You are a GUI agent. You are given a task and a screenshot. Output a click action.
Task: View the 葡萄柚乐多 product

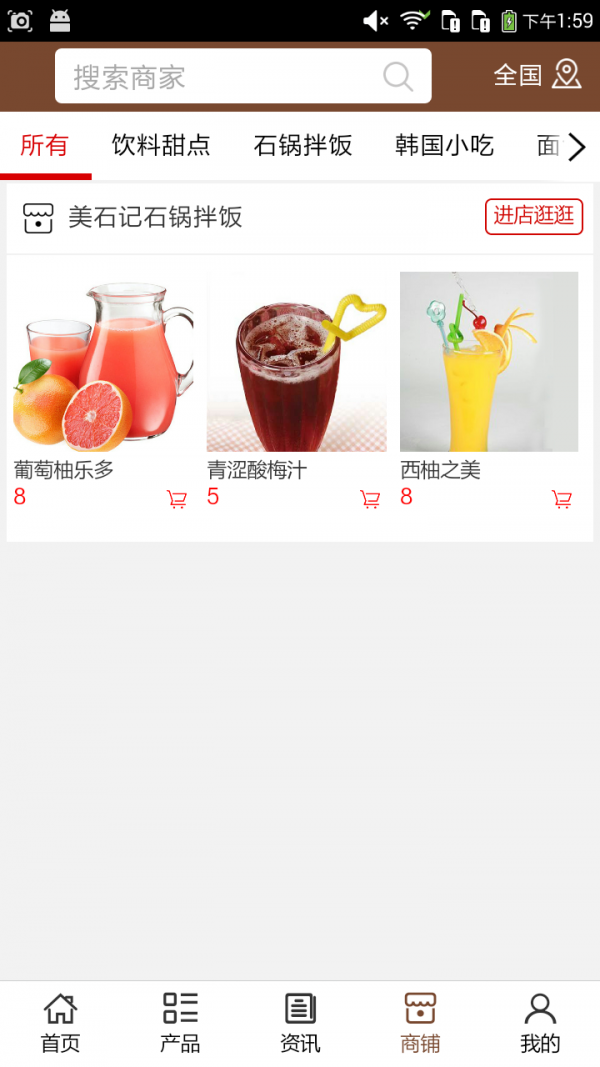coord(103,362)
